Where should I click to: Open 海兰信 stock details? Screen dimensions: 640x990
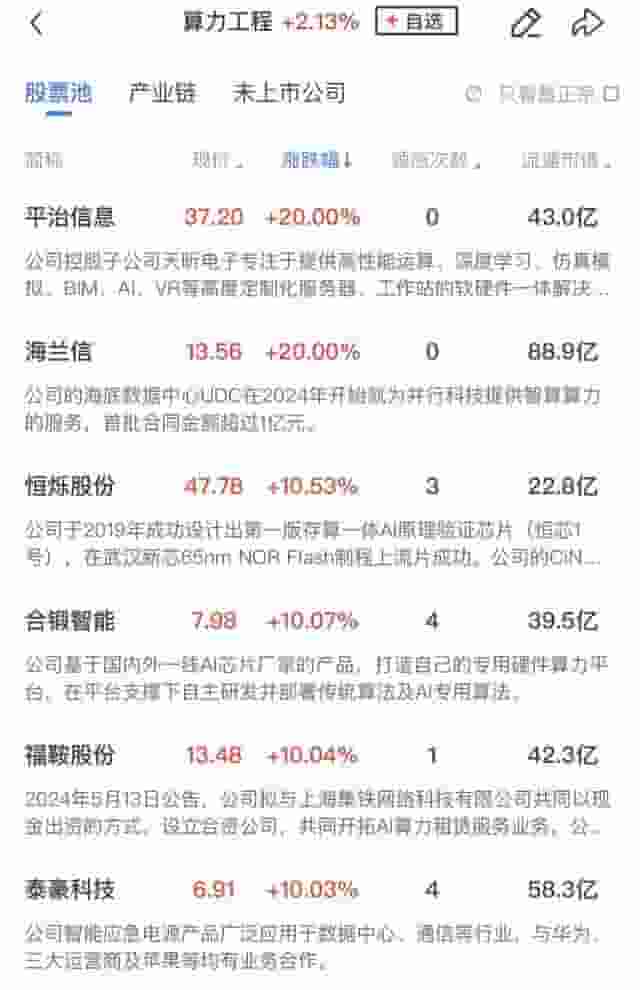point(58,352)
